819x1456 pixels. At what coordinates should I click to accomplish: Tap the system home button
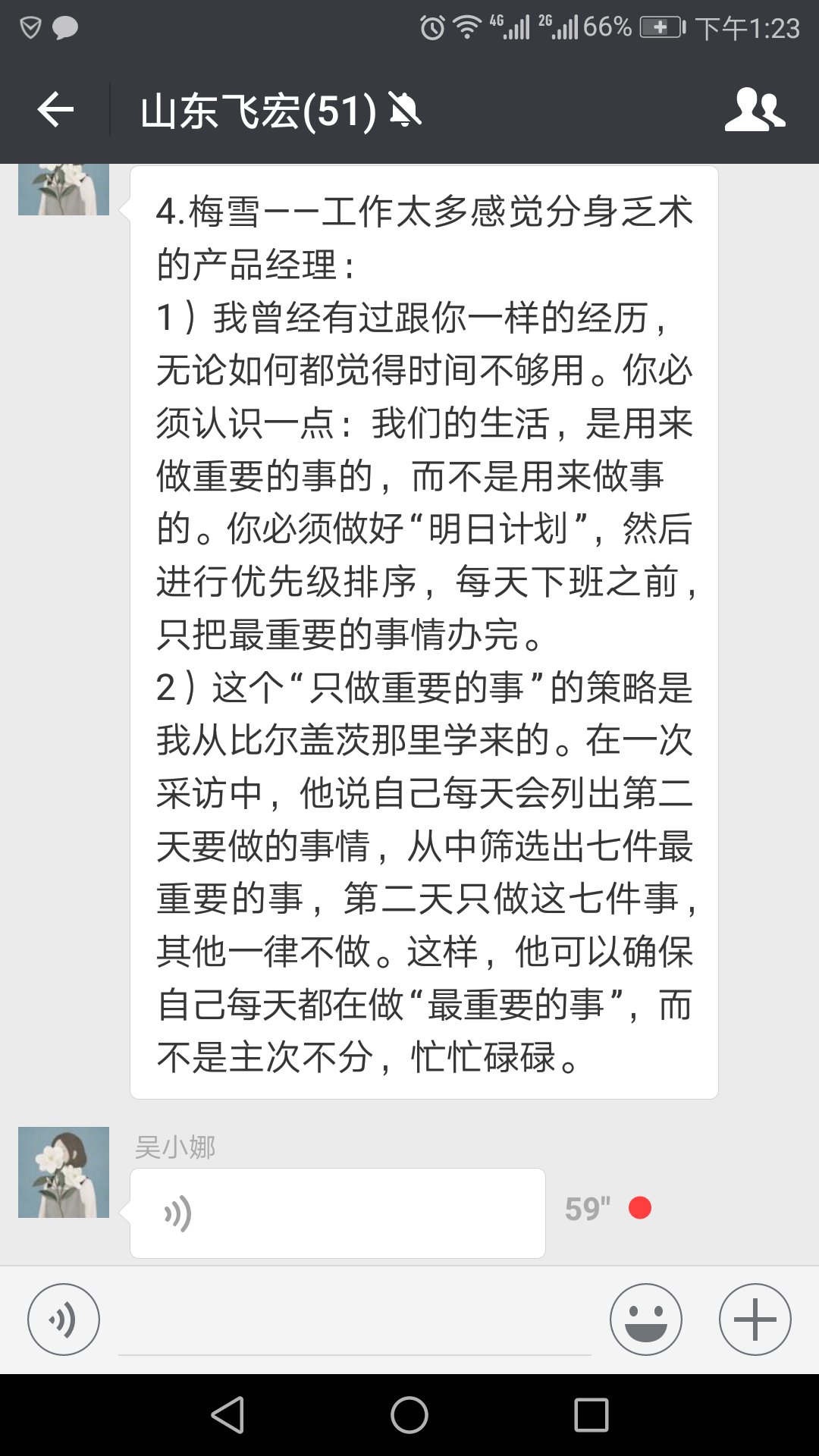coord(409,1415)
